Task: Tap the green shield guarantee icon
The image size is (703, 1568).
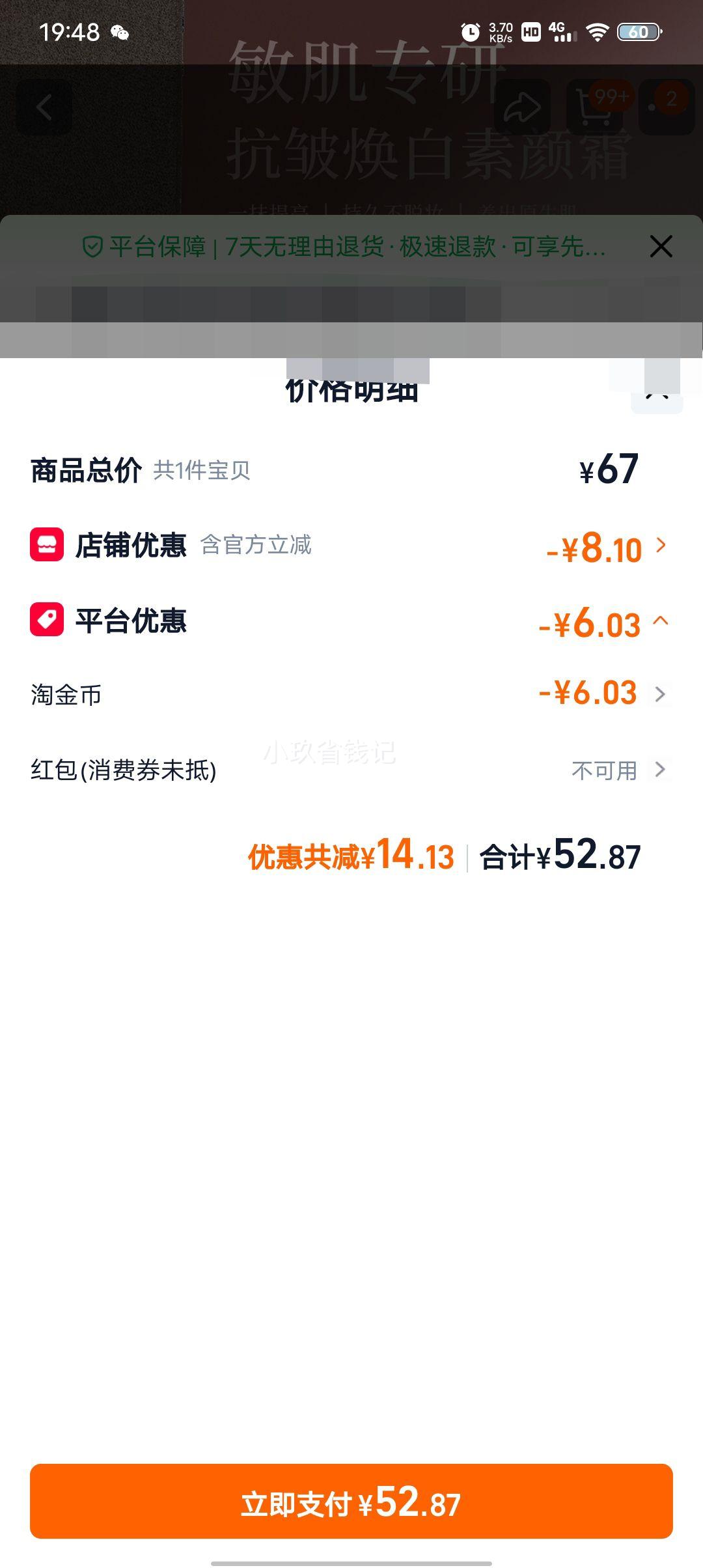Action: tap(92, 247)
